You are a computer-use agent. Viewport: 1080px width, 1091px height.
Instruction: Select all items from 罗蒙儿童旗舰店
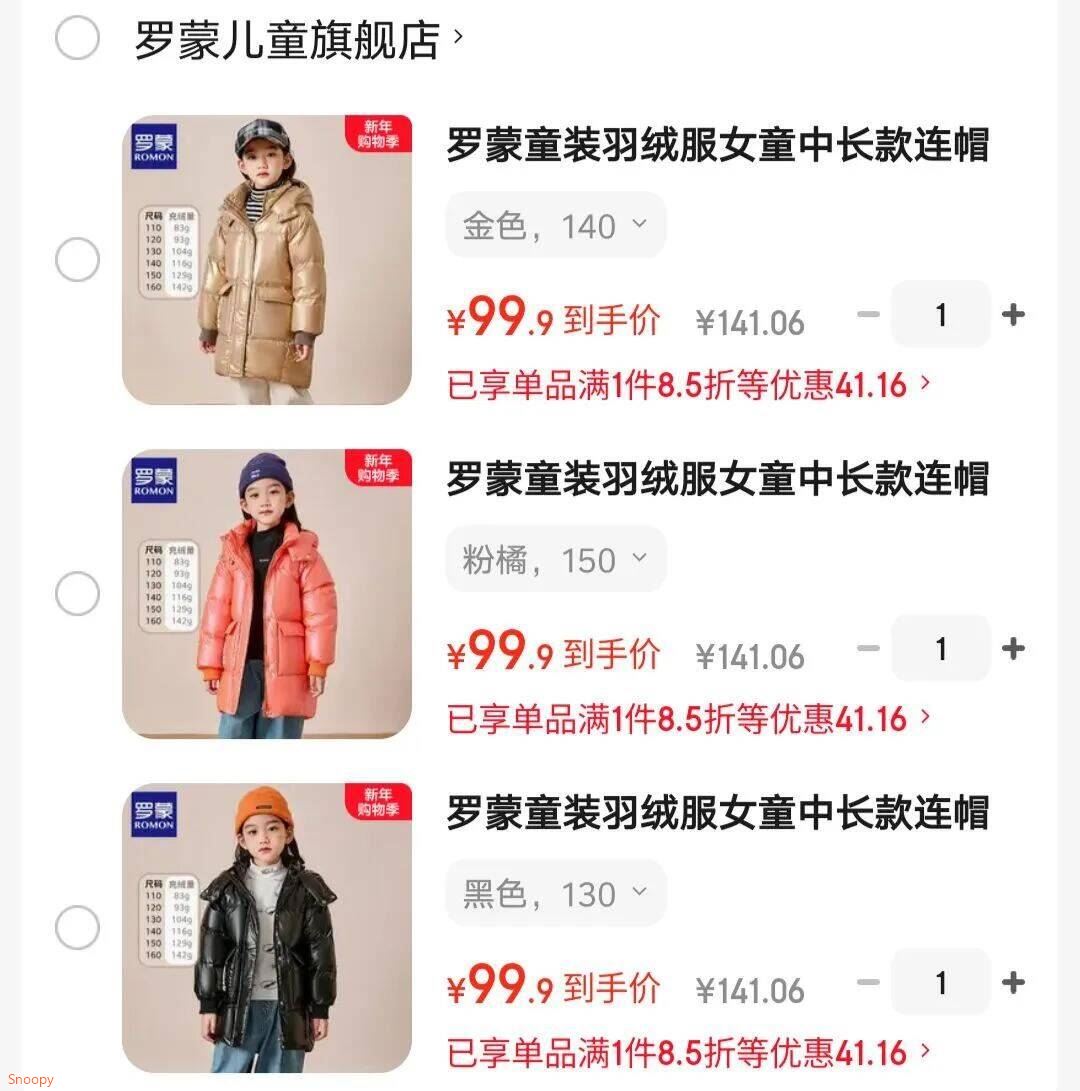coord(77,39)
